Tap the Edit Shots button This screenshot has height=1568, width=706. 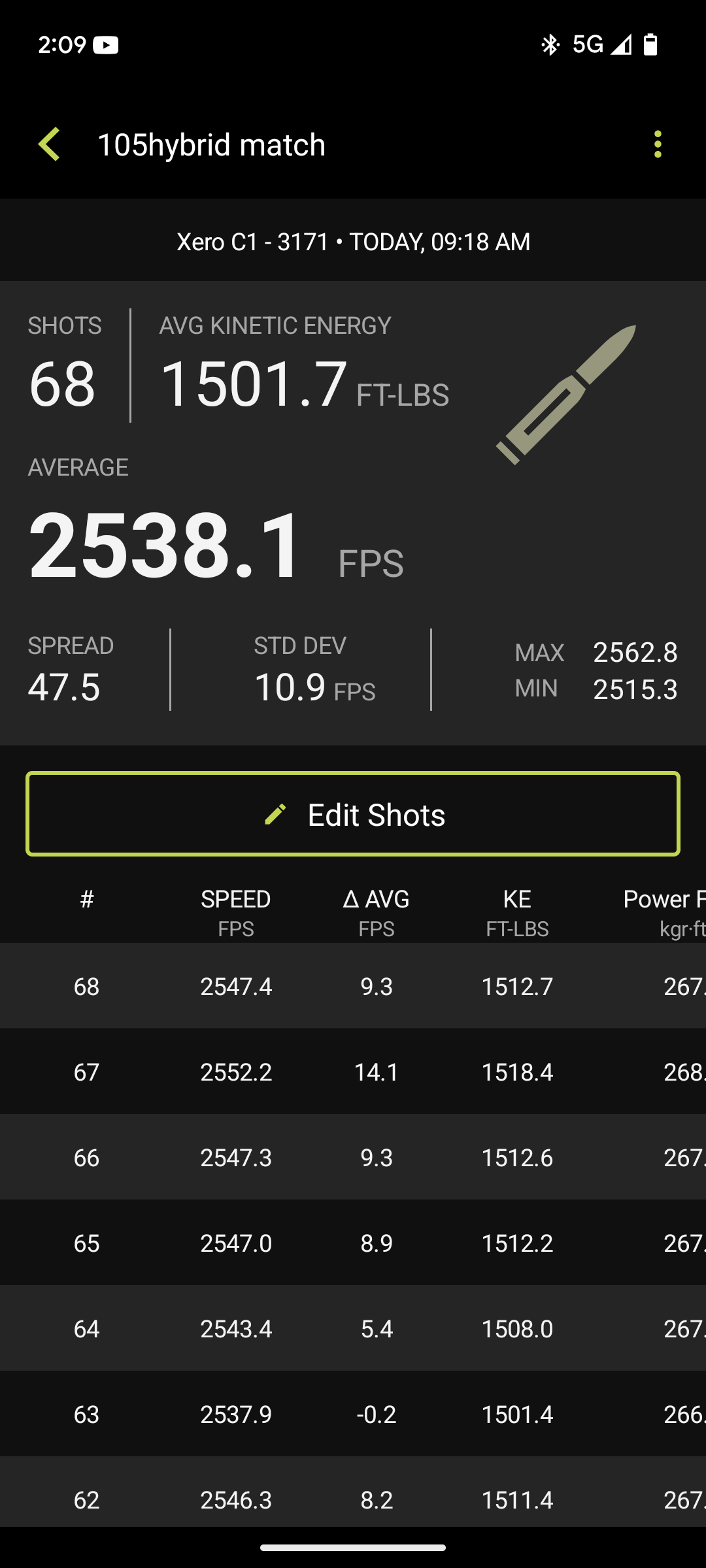pos(353,814)
